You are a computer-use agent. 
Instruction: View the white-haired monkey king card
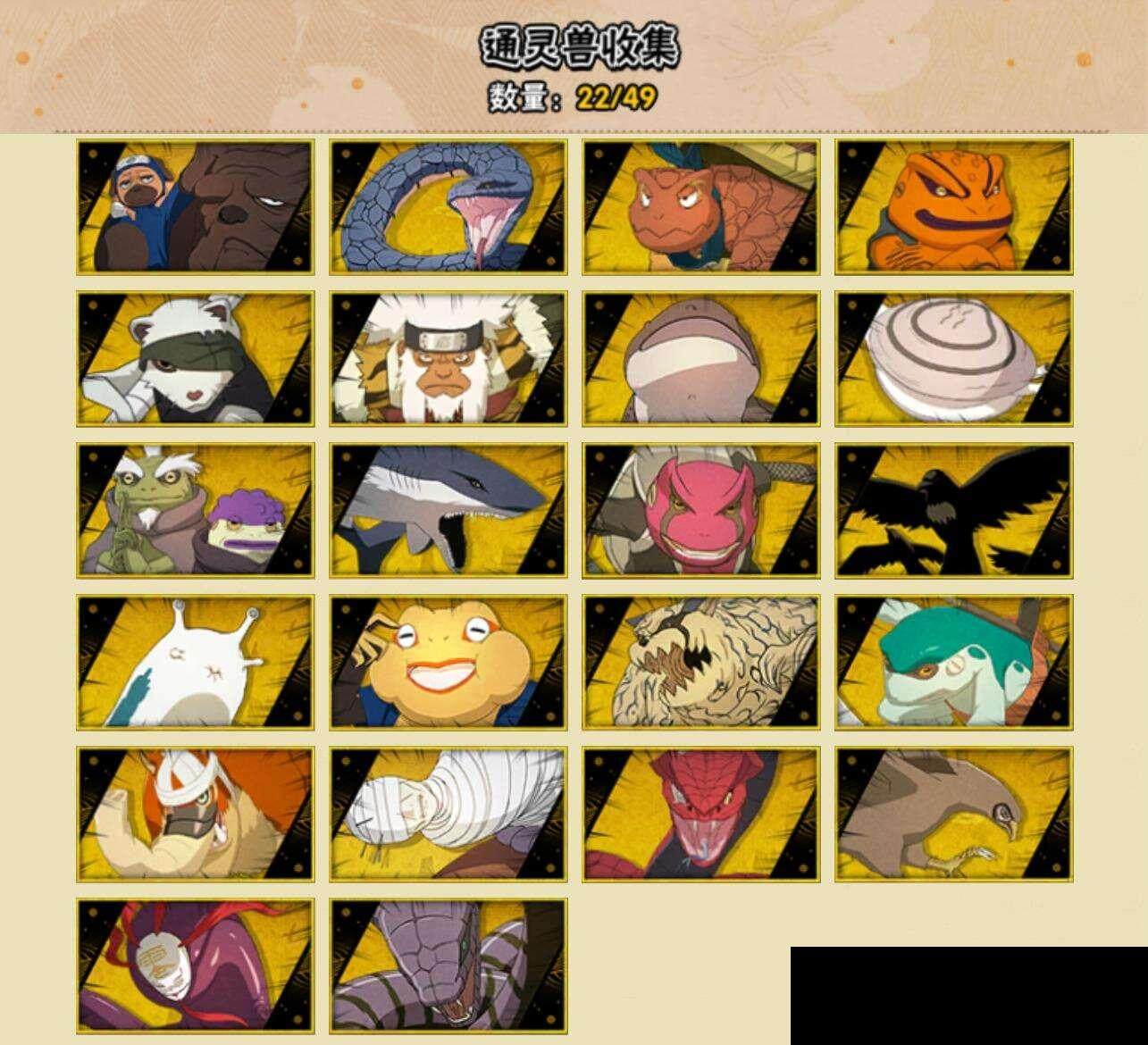(448, 359)
